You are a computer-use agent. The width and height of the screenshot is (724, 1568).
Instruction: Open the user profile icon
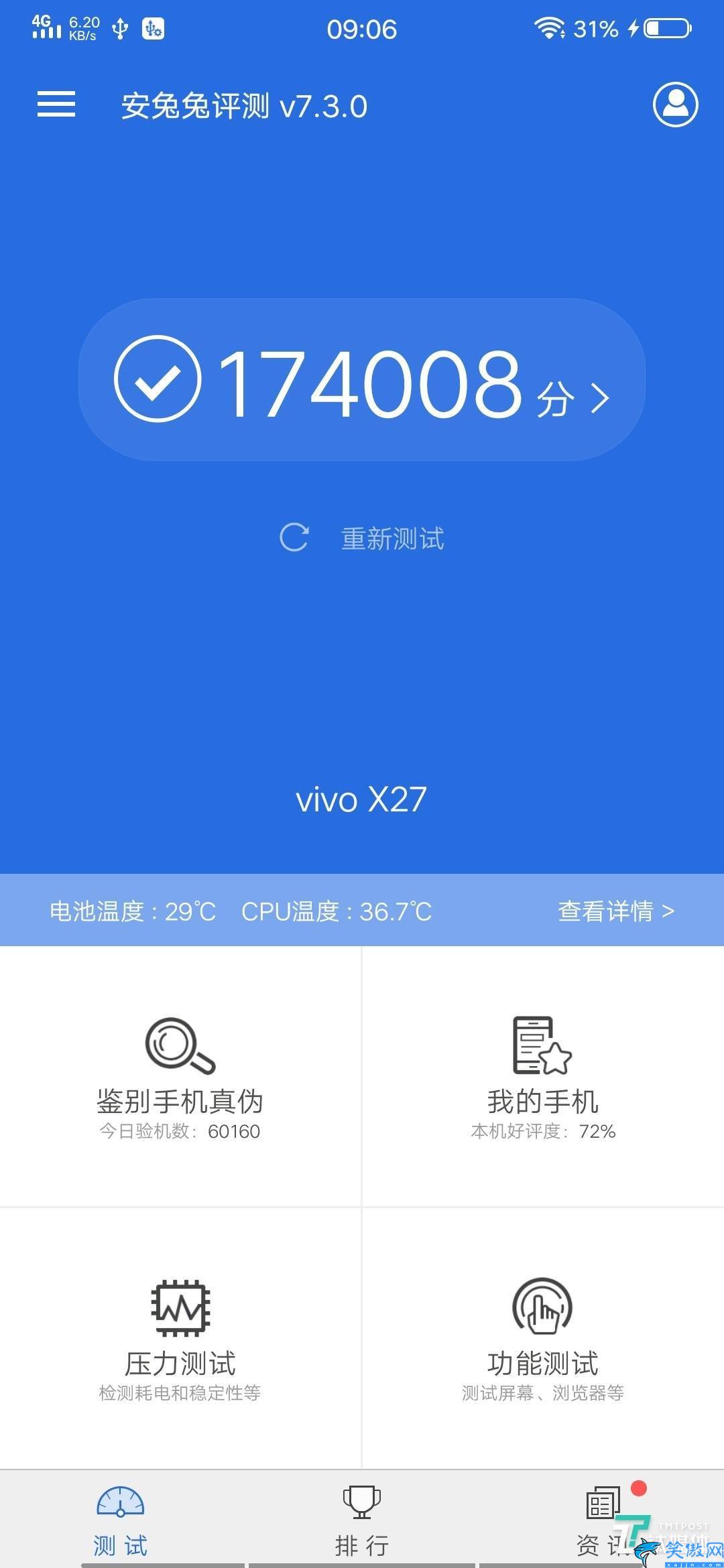click(675, 105)
